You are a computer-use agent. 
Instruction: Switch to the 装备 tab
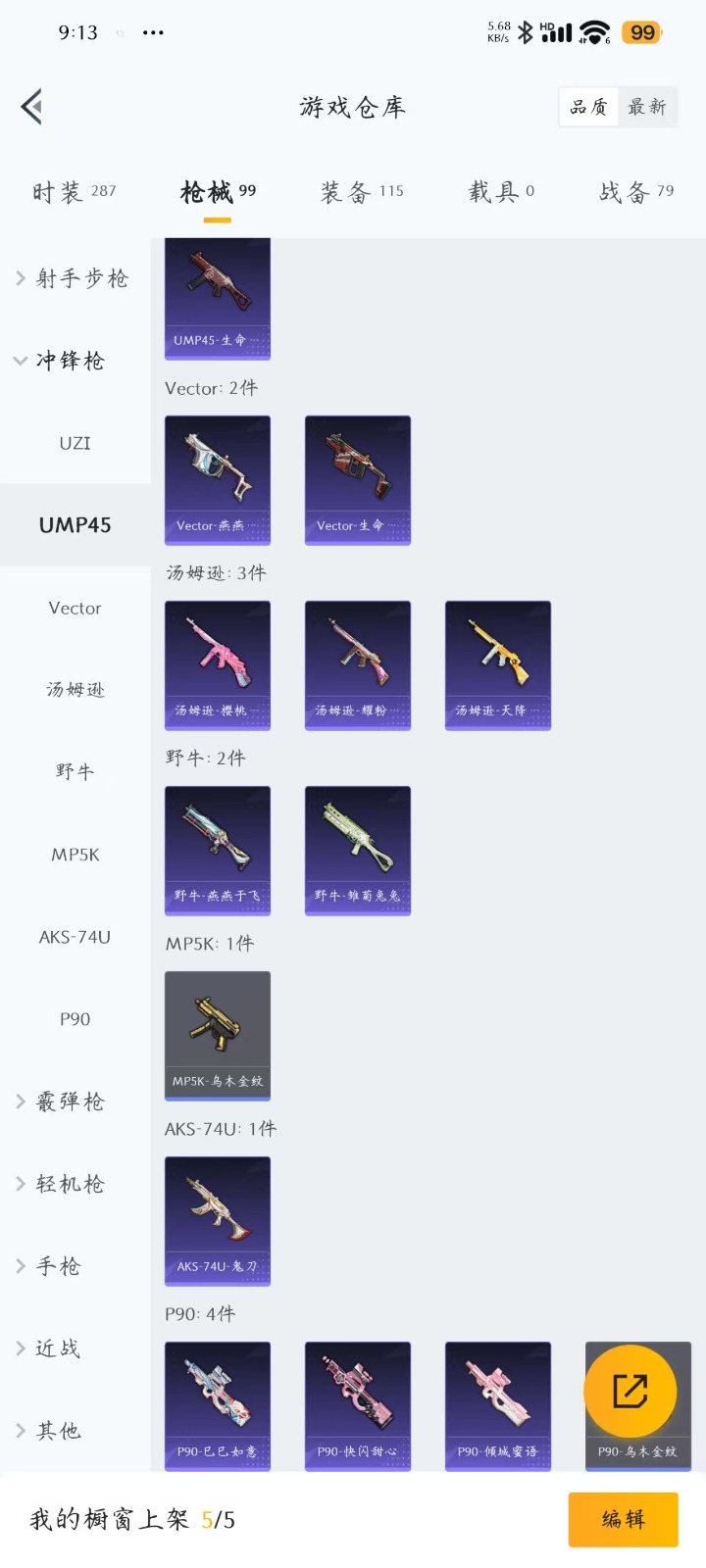coord(362,191)
